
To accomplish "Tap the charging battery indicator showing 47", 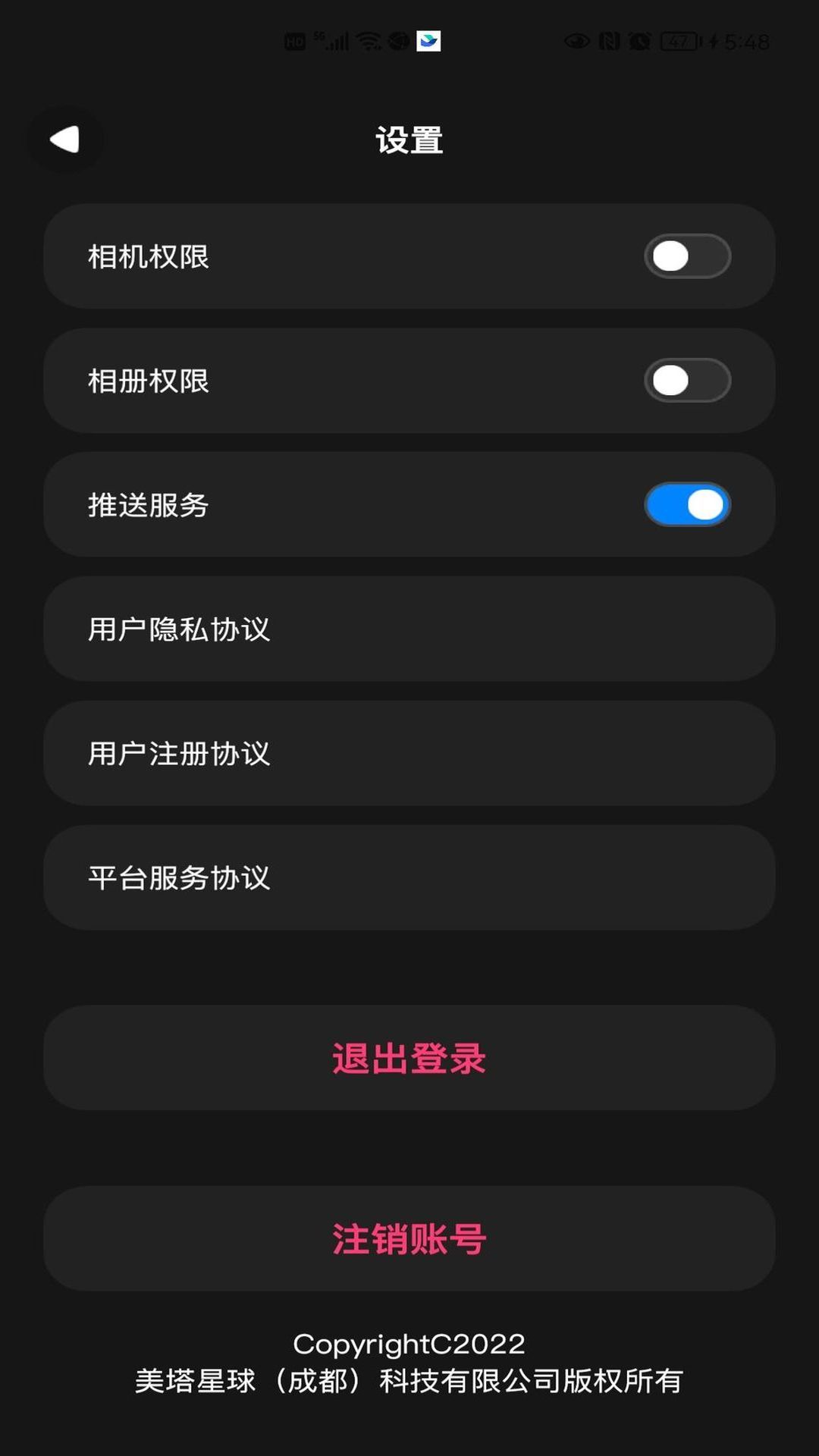I will tap(677, 42).
